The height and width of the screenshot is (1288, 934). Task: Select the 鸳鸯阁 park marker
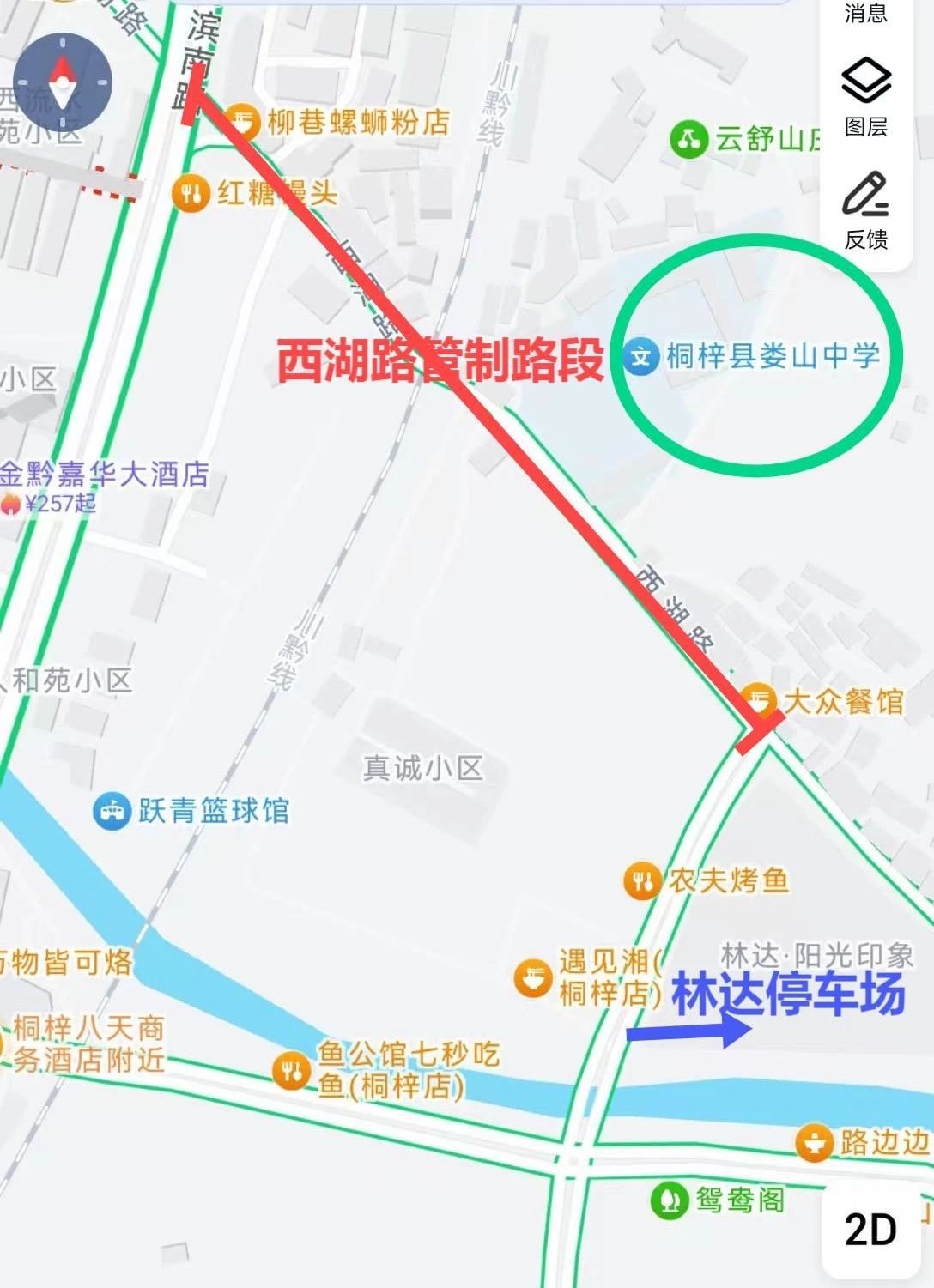click(x=669, y=1200)
